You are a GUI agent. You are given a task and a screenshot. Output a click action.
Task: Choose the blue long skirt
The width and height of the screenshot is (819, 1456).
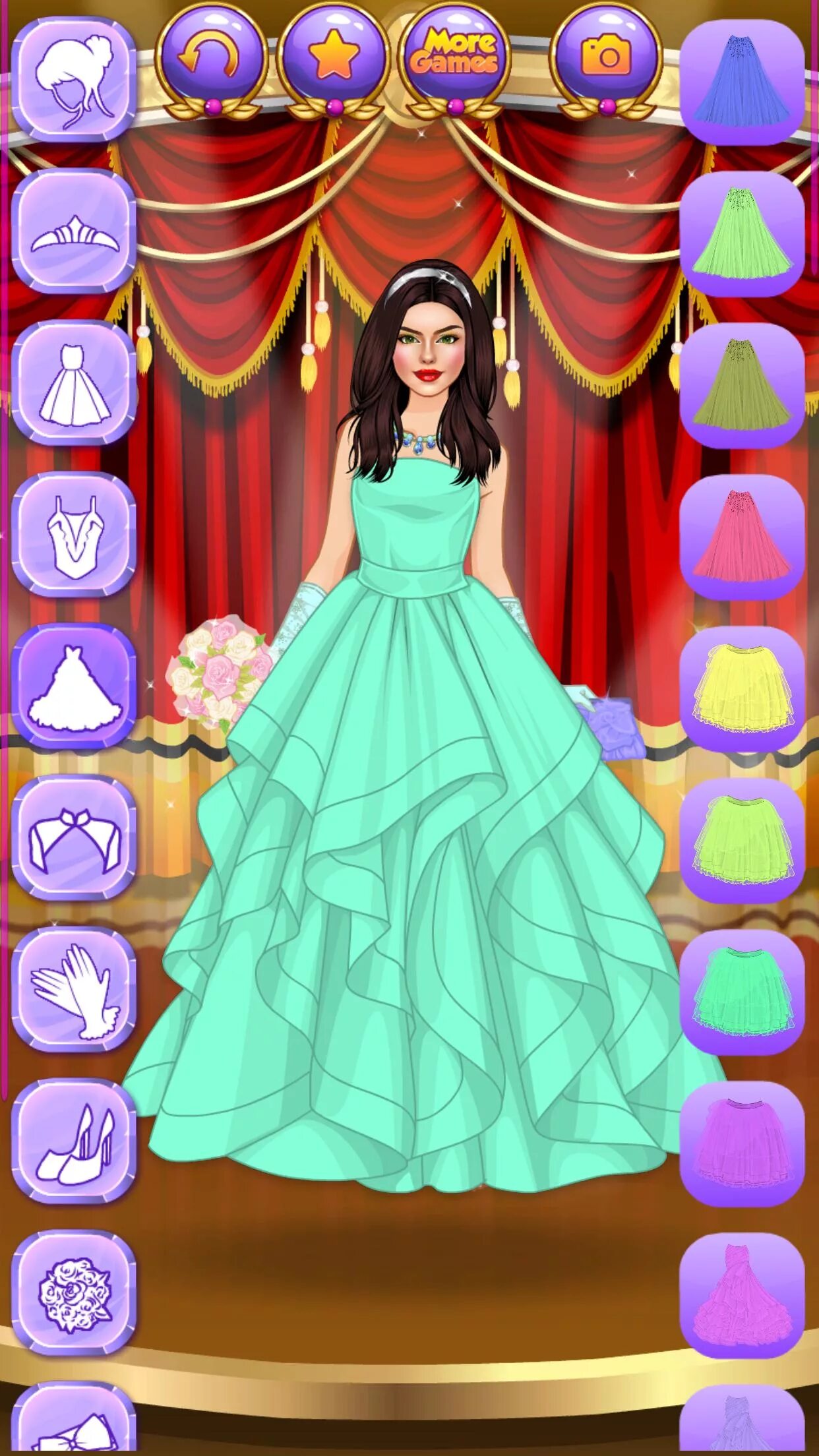742,82
